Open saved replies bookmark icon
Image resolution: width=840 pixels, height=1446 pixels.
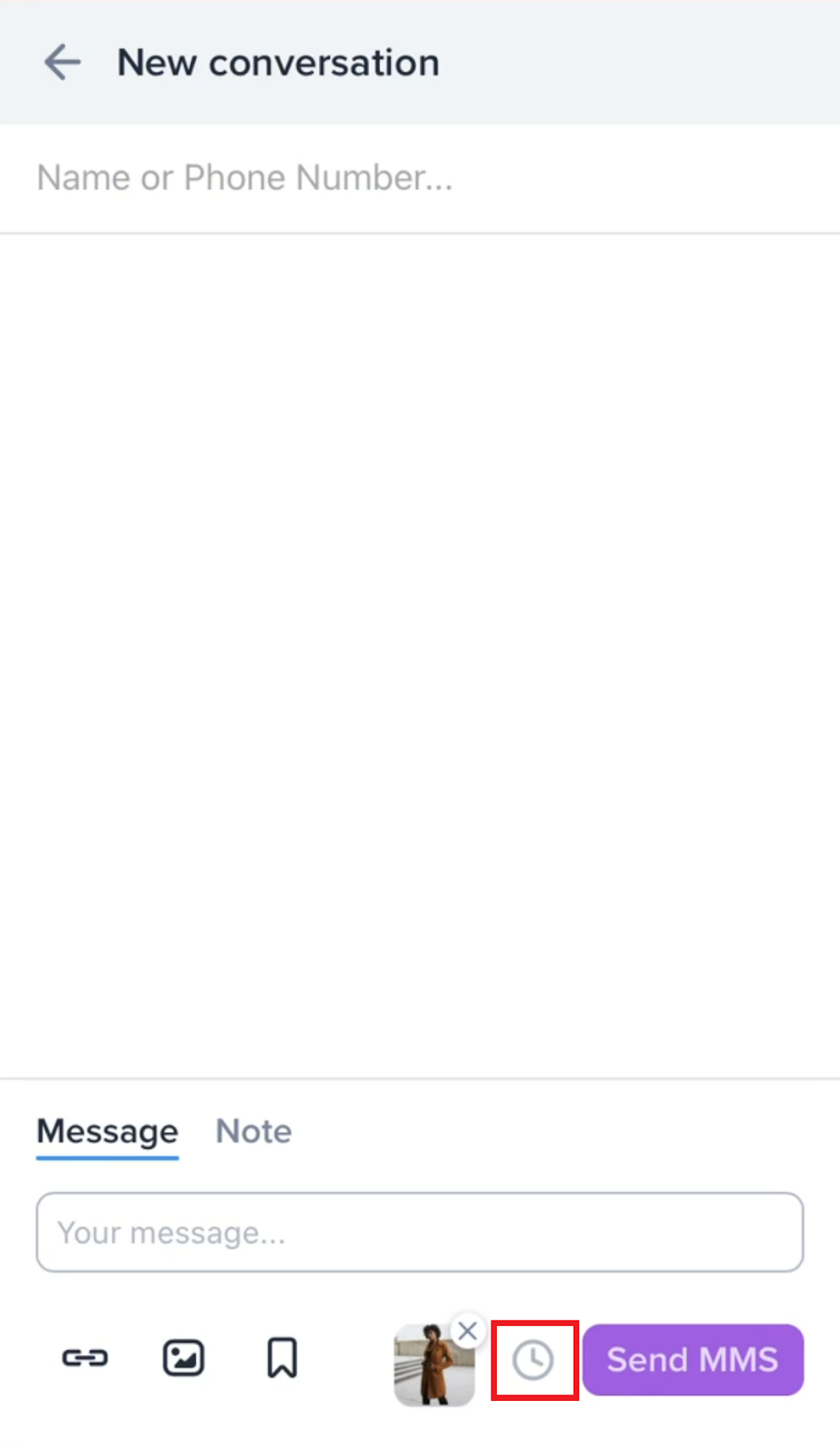click(282, 1357)
